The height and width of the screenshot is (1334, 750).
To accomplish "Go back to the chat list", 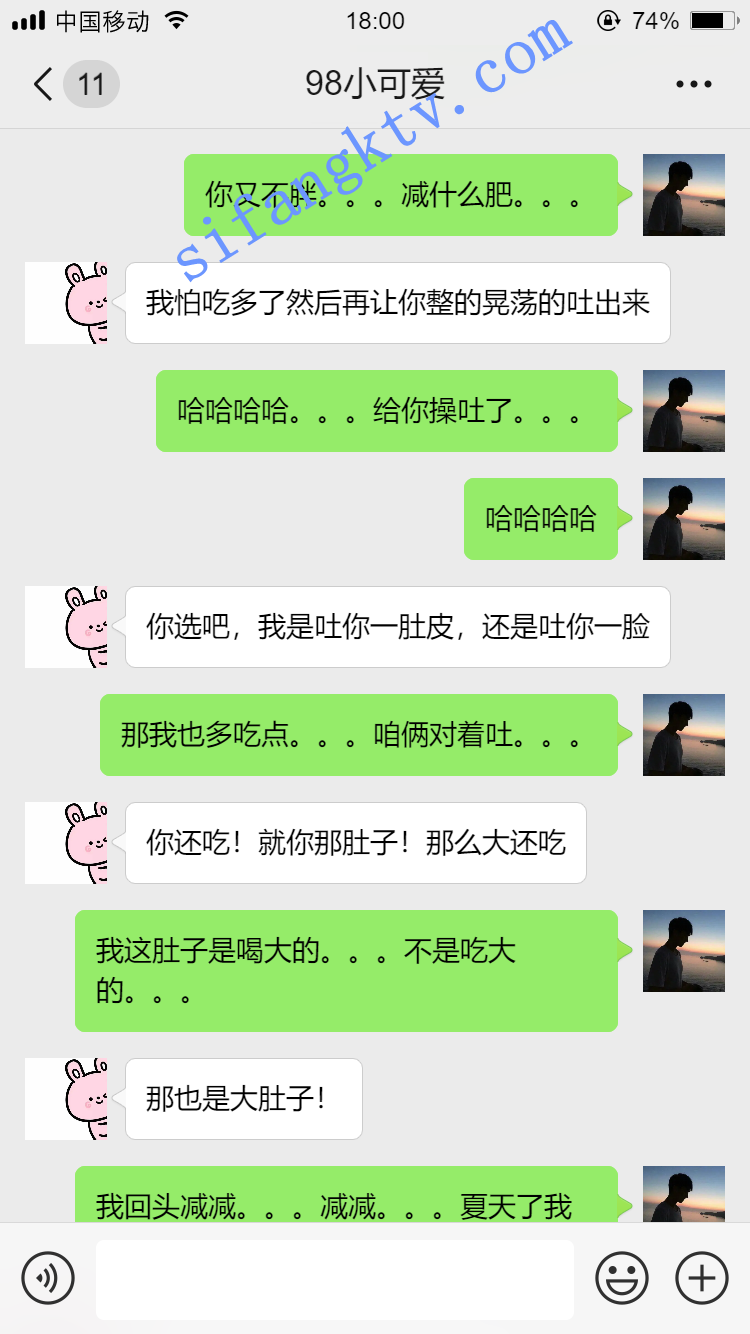I will click(43, 84).
